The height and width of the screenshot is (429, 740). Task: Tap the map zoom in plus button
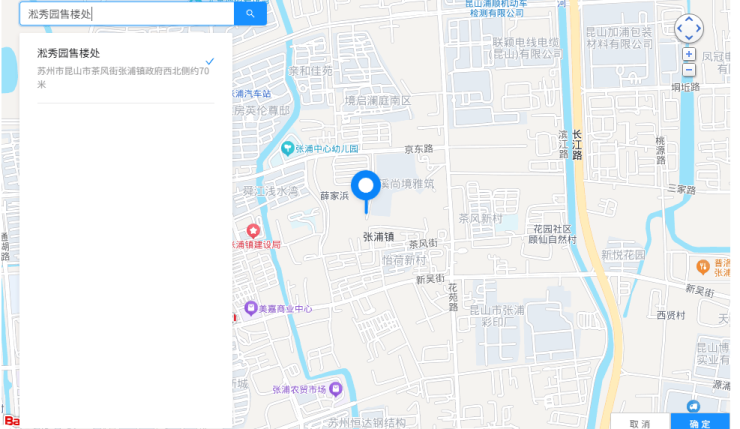point(689,54)
